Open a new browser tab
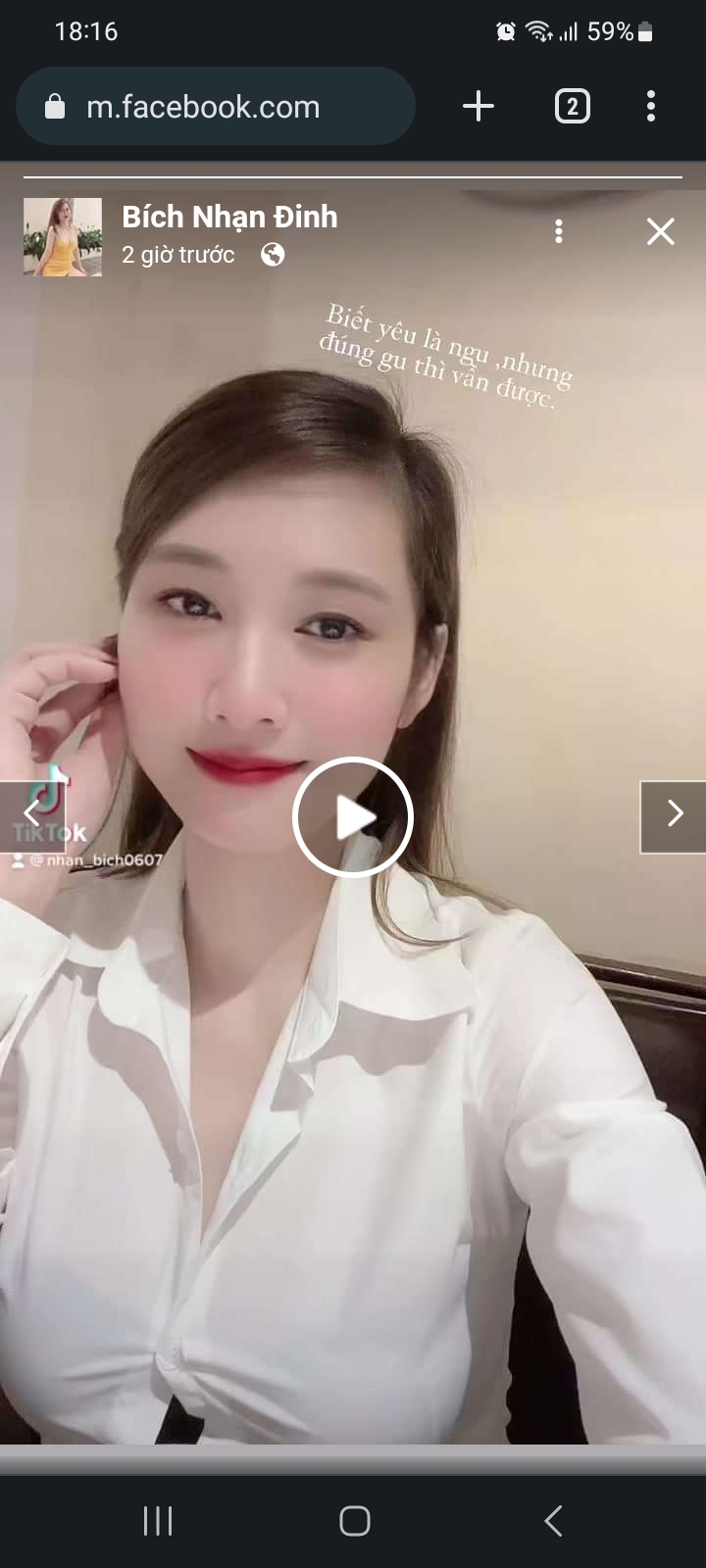This screenshot has width=706, height=1568. pyautogui.click(x=479, y=106)
